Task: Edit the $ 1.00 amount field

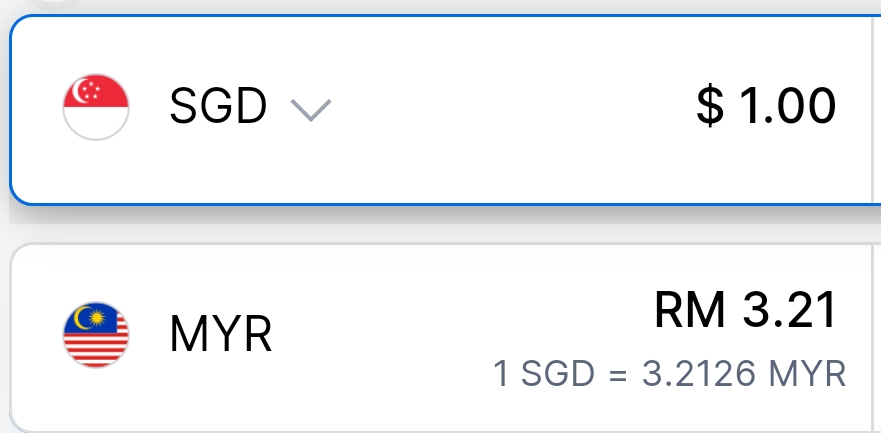Action: [x=765, y=106]
